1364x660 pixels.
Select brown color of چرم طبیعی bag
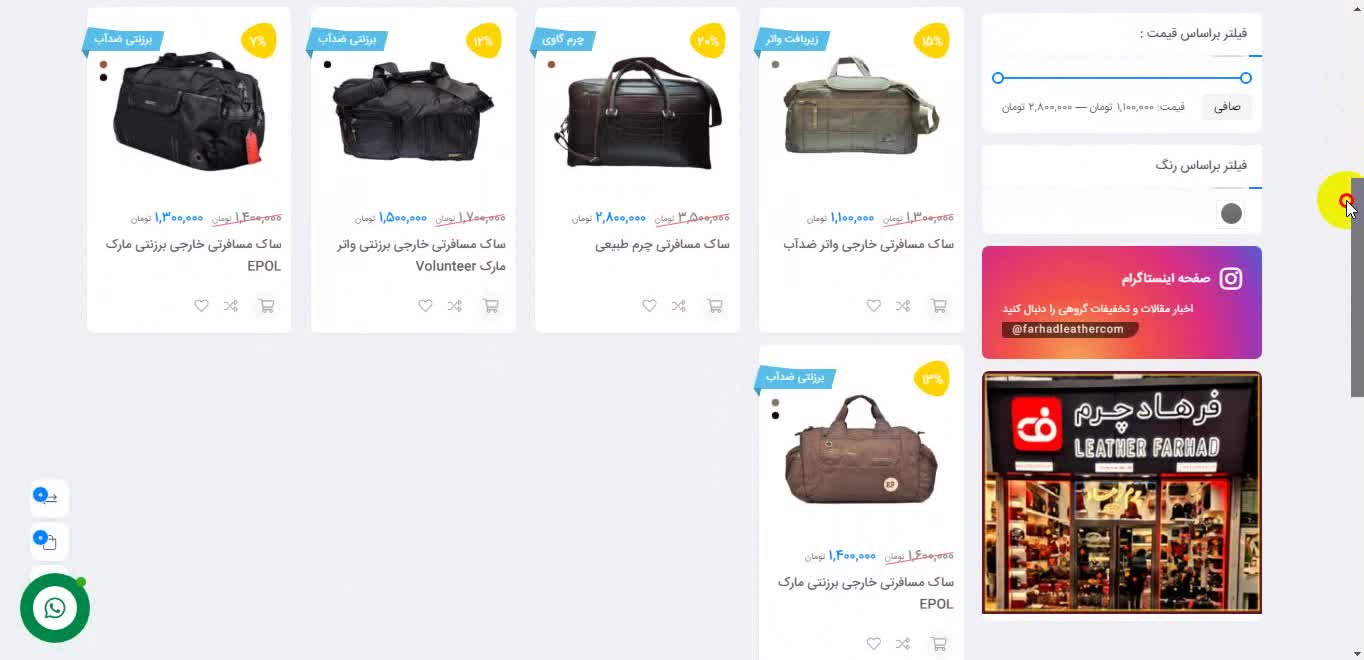click(x=551, y=65)
